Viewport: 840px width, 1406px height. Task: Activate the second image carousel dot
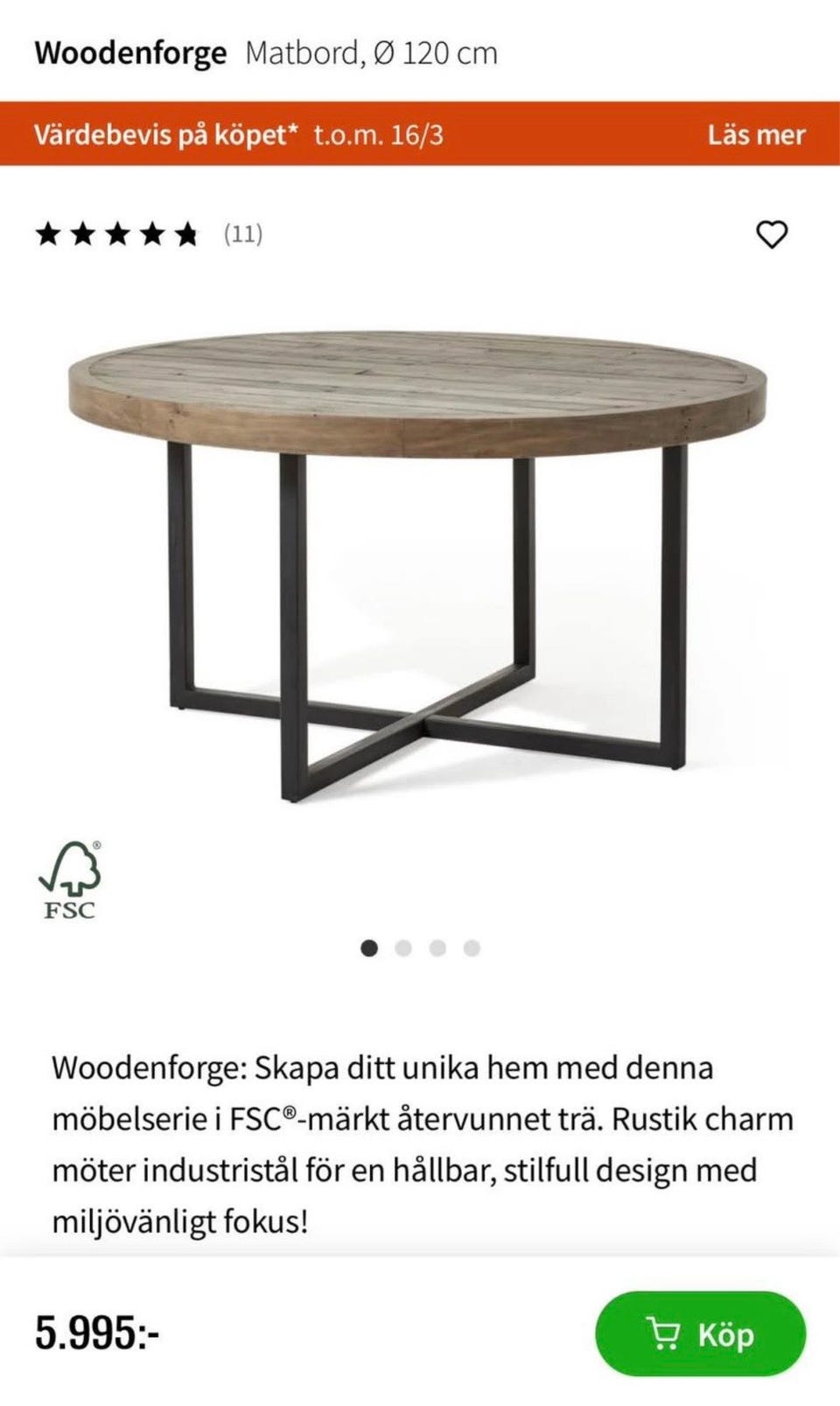pos(403,947)
